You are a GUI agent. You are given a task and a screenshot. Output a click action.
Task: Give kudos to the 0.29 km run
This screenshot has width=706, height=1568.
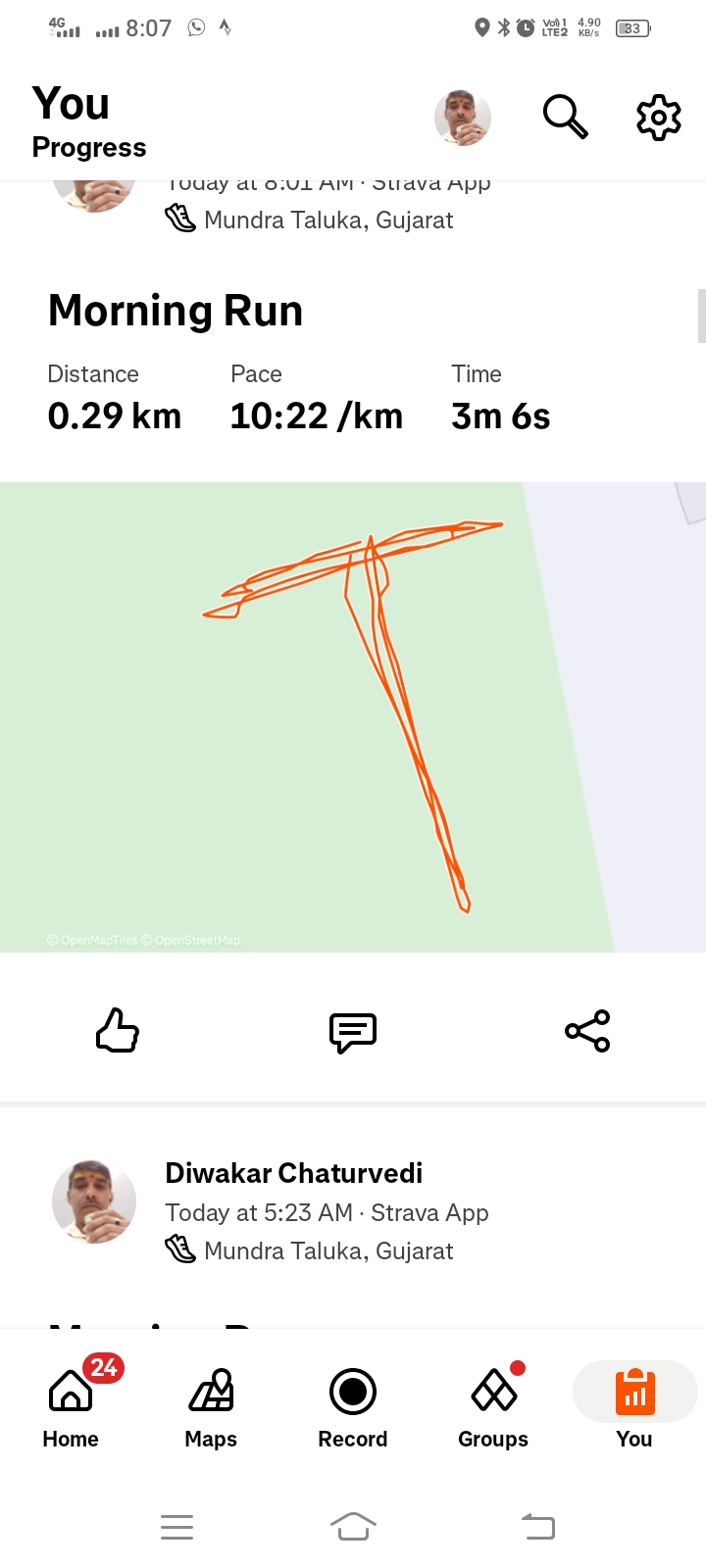tap(118, 1031)
